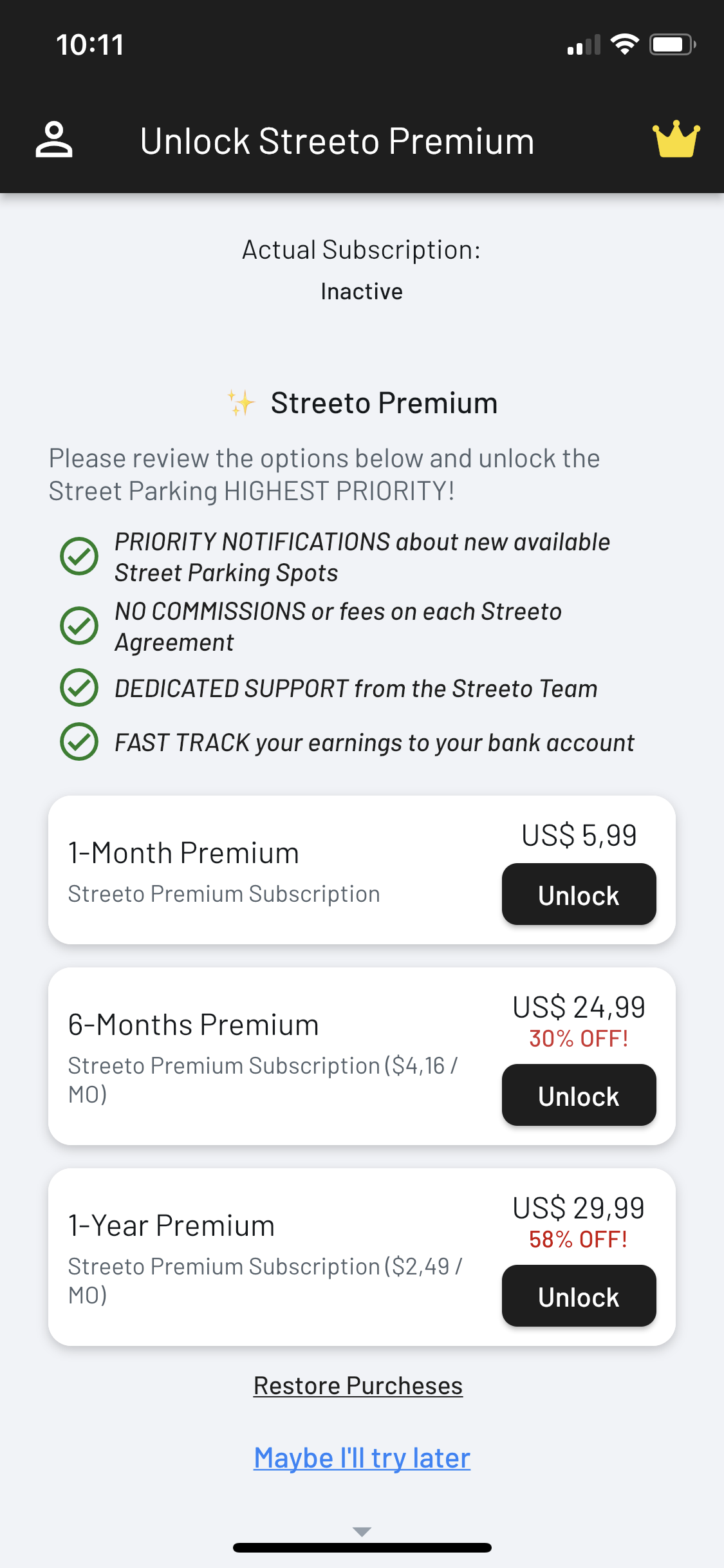Select the 1-Year Premium plan card

(x=225, y=1255)
